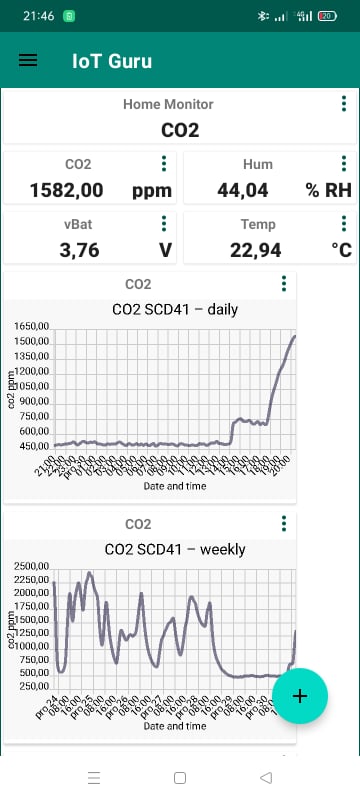360x800 pixels.
Task: Open options for the Temp card
Action: click(x=344, y=223)
